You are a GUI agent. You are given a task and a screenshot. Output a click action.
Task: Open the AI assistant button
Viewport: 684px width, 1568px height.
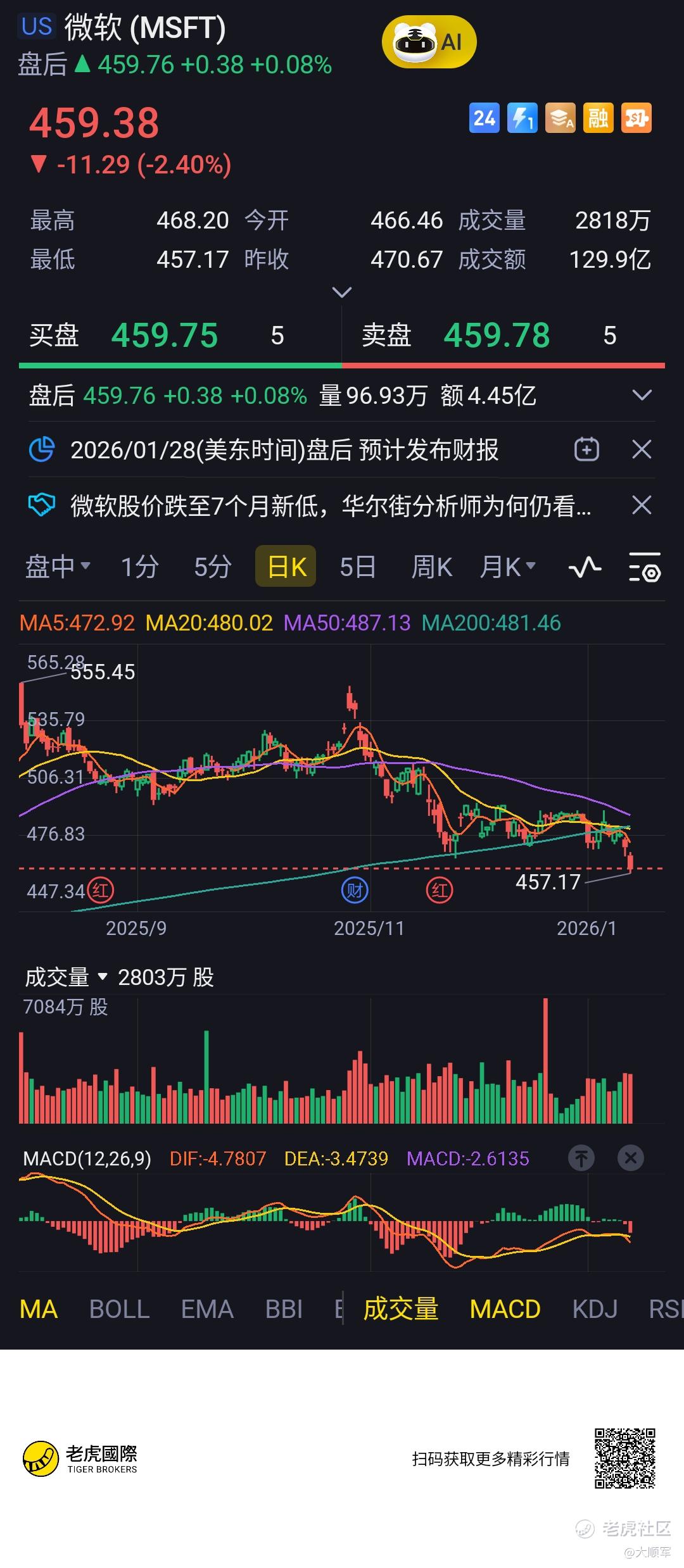429,43
